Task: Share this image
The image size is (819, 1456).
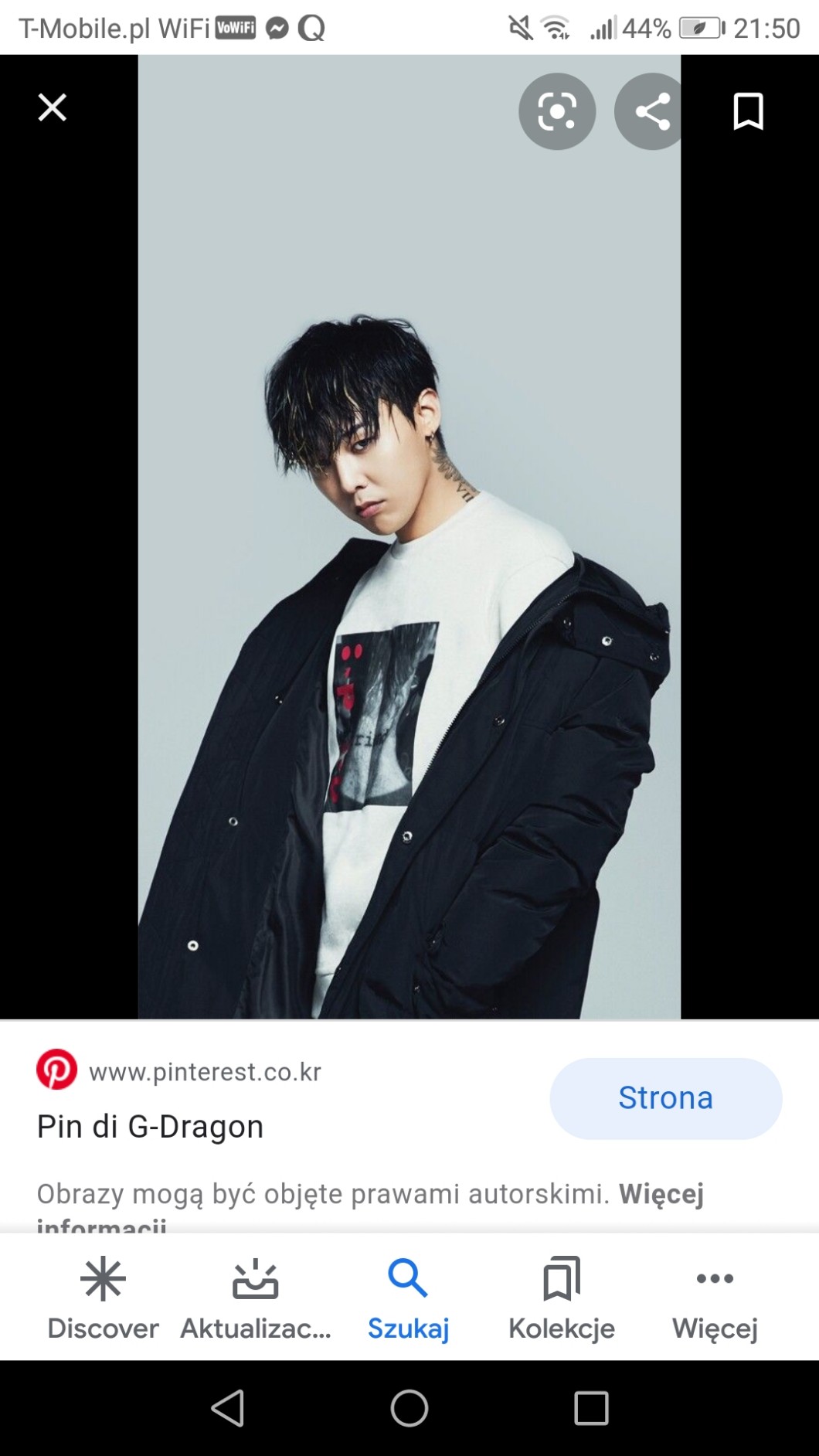Action: (x=651, y=111)
